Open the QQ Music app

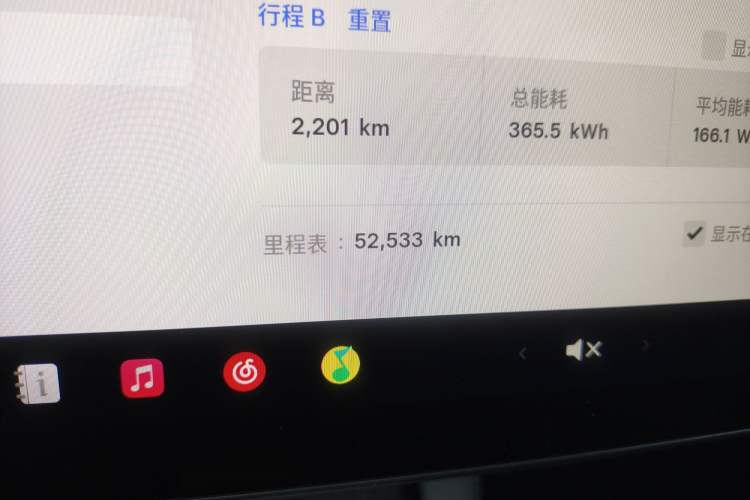[x=341, y=366]
